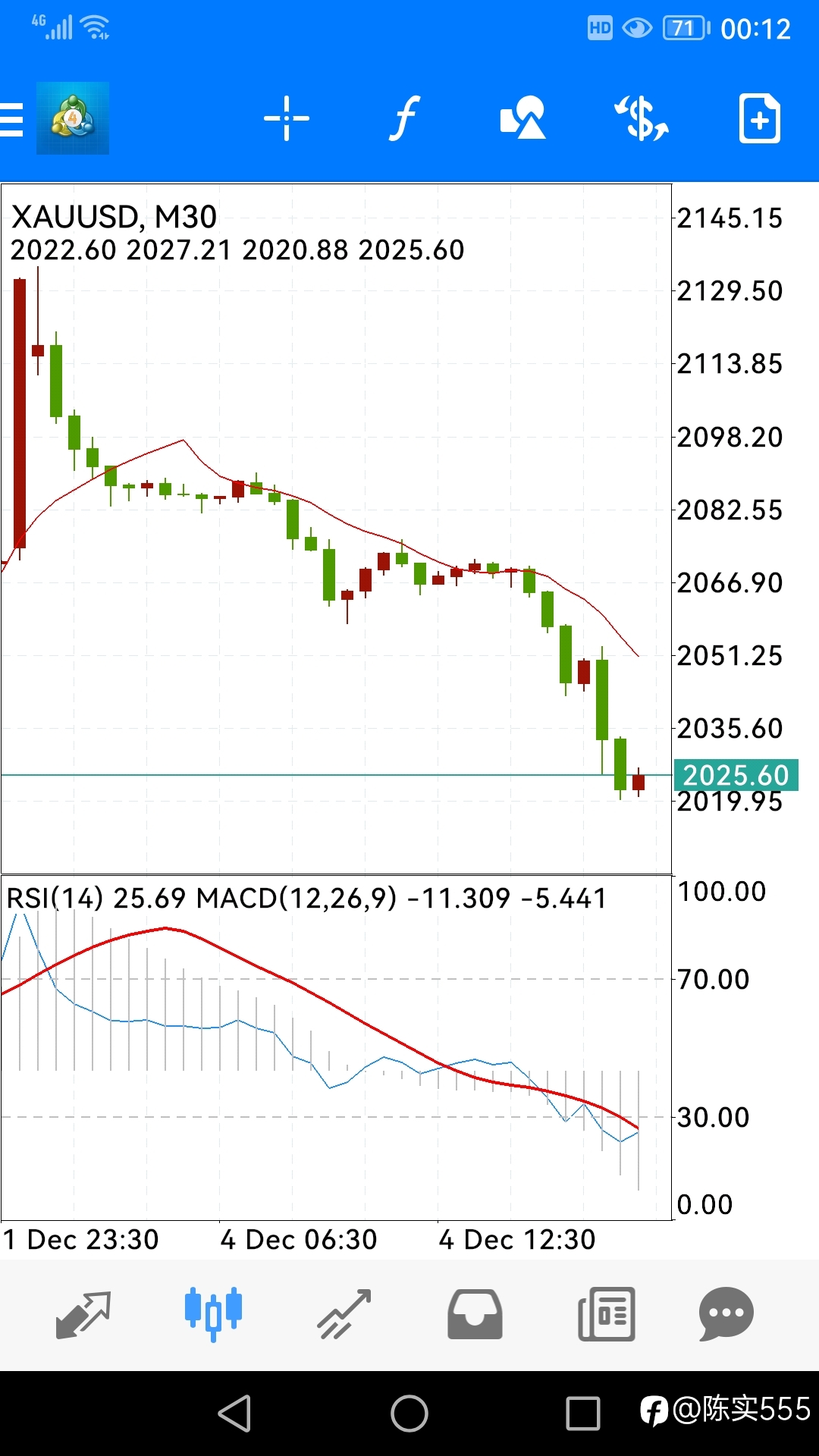Viewport: 819px width, 1456px height.
Task: Go to the Trade tab
Action: click(344, 1314)
